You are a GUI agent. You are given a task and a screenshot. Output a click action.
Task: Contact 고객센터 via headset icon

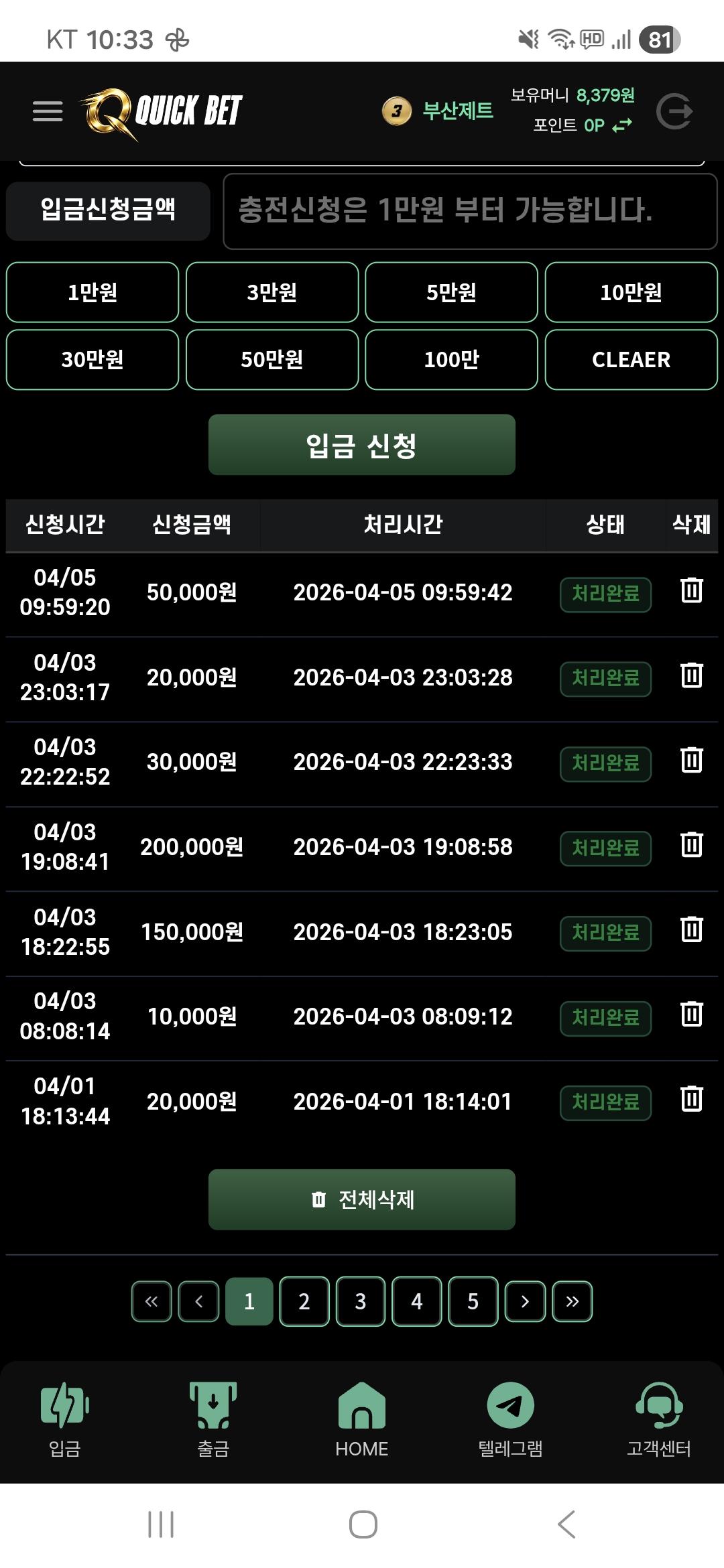tap(659, 1414)
